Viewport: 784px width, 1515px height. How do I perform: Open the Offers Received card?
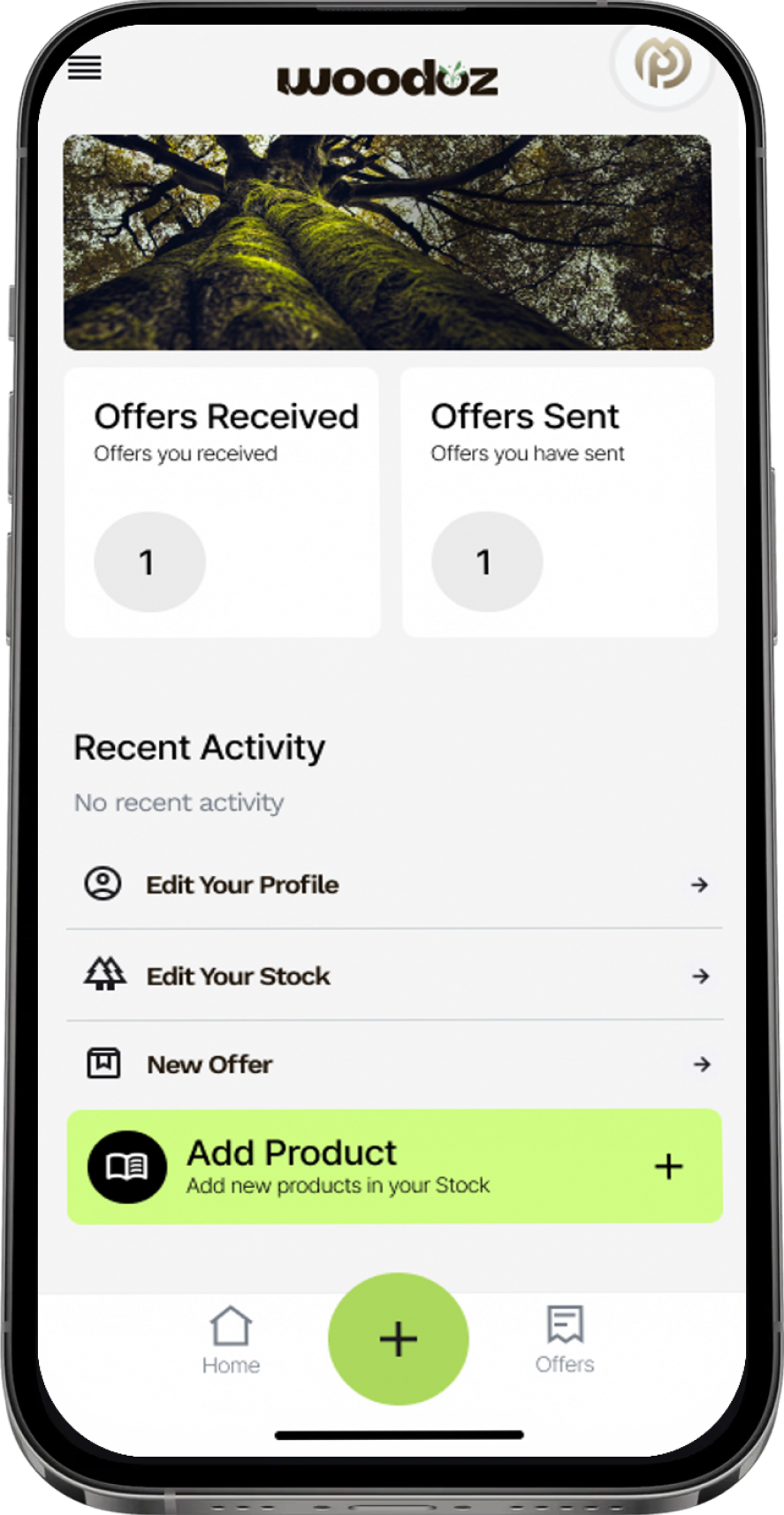pyautogui.click(x=223, y=502)
